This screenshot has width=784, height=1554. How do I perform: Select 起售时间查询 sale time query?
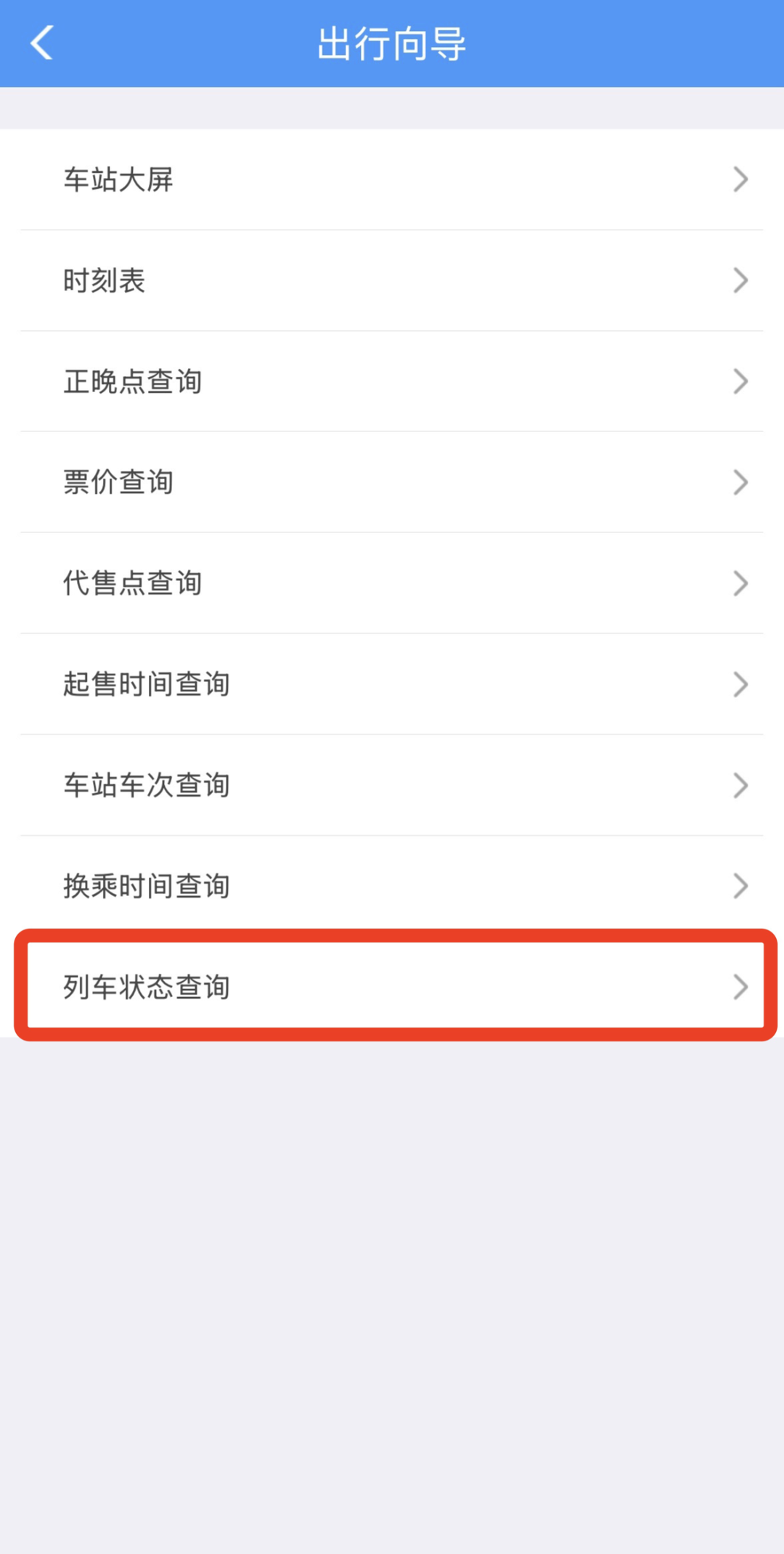click(x=392, y=684)
